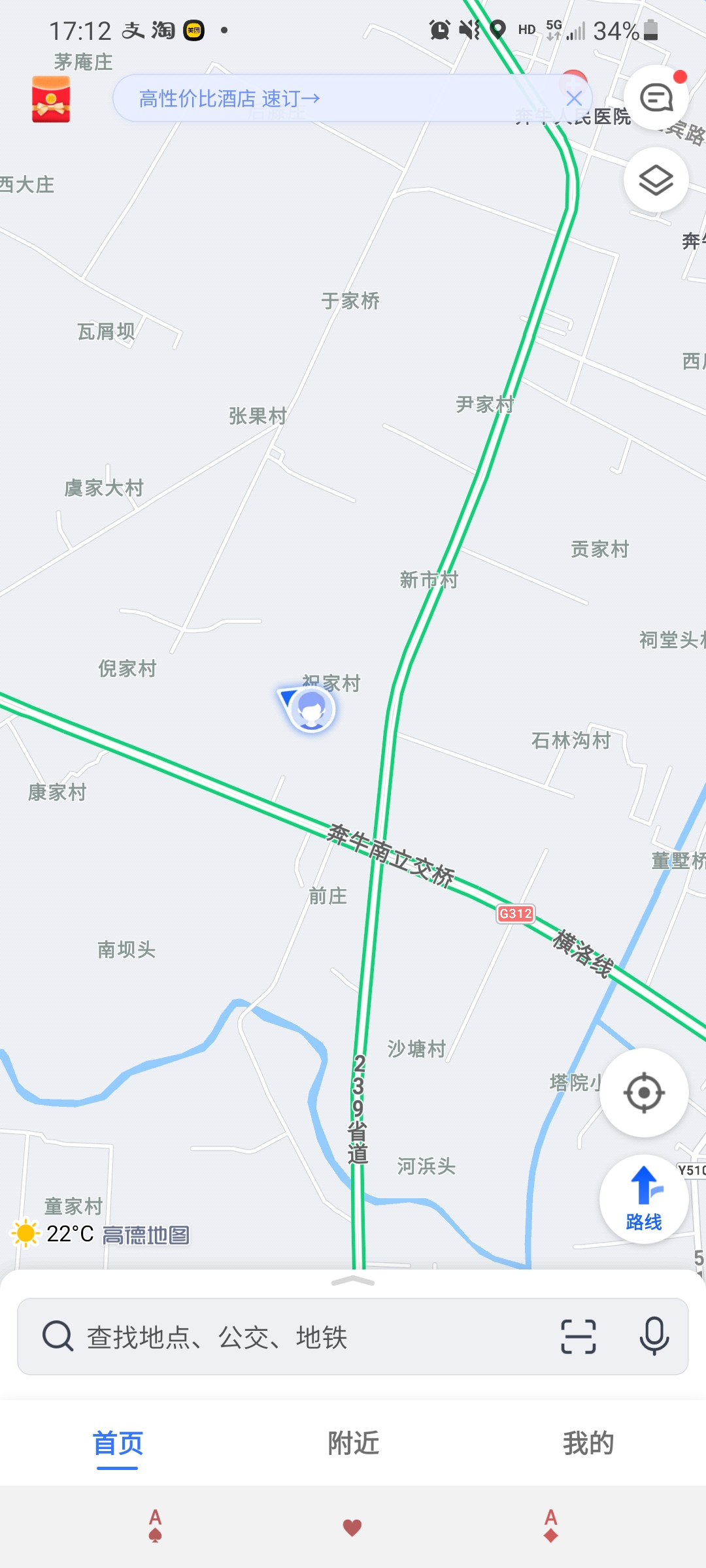706x1568 pixels.
Task: Open route planning via 路线 arrow icon
Action: [644, 1199]
